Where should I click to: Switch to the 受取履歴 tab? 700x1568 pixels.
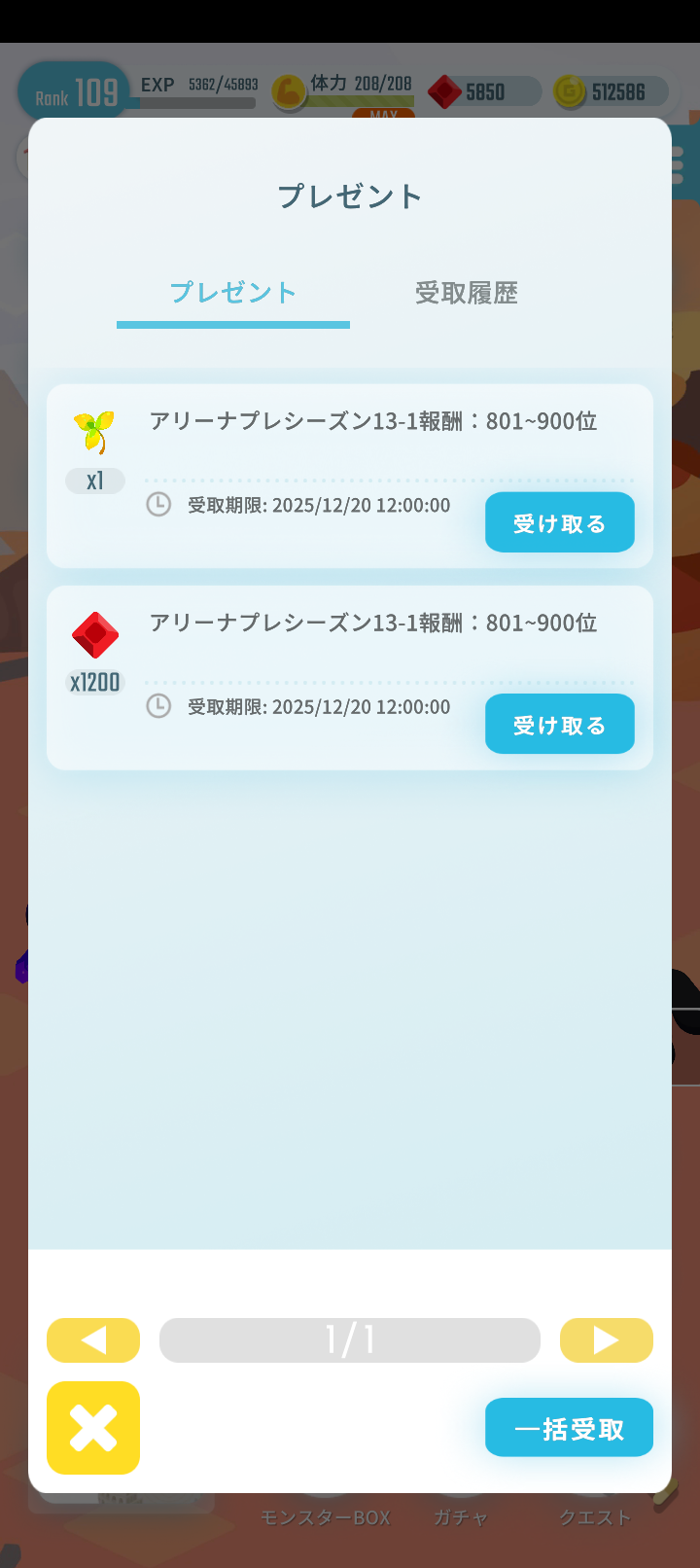pyautogui.click(x=466, y=293)
